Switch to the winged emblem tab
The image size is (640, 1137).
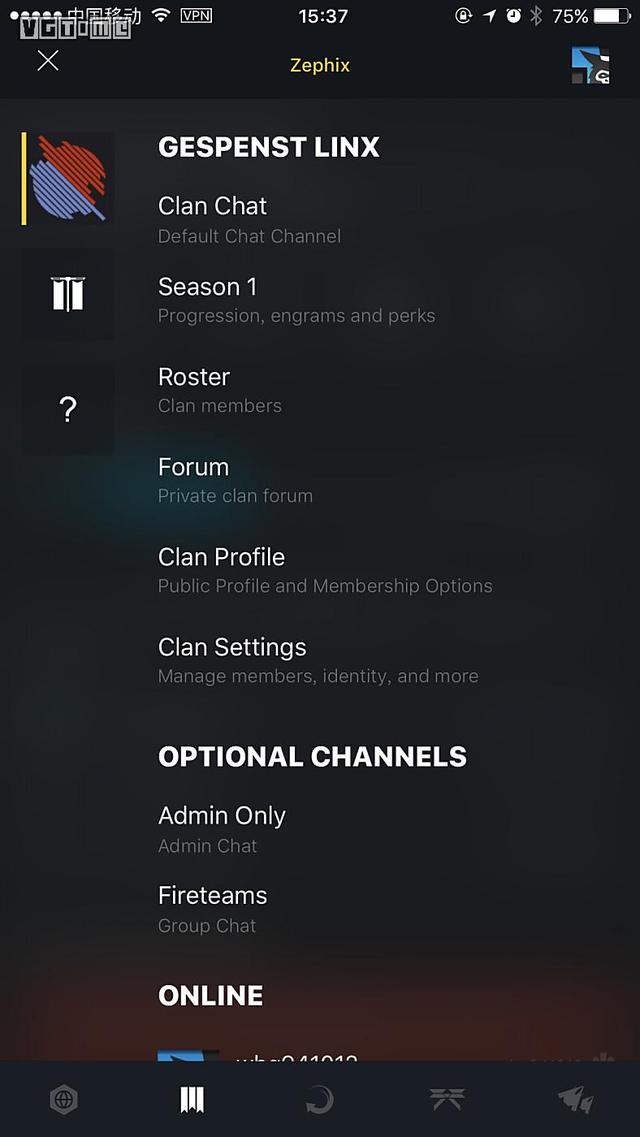click(447, 1100)
